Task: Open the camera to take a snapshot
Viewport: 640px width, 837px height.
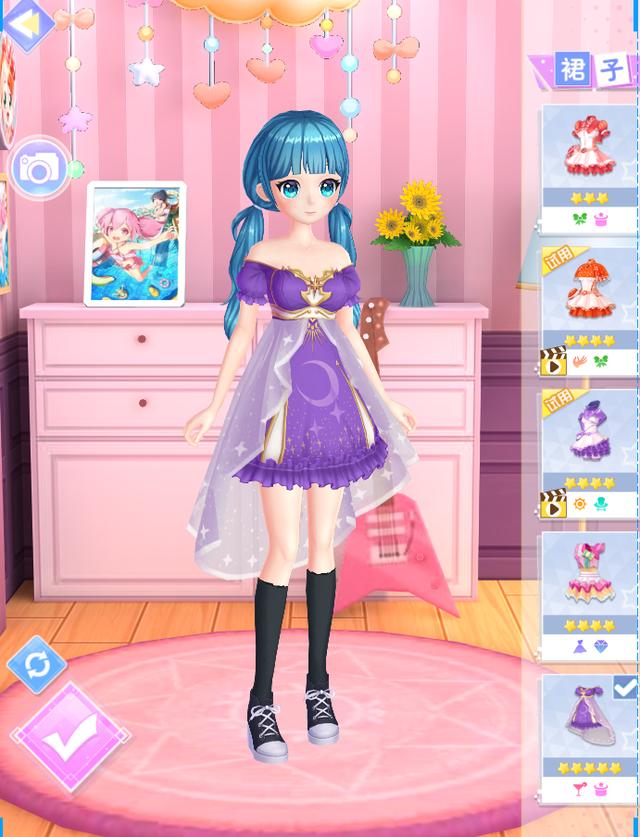Action: (39, 169)
